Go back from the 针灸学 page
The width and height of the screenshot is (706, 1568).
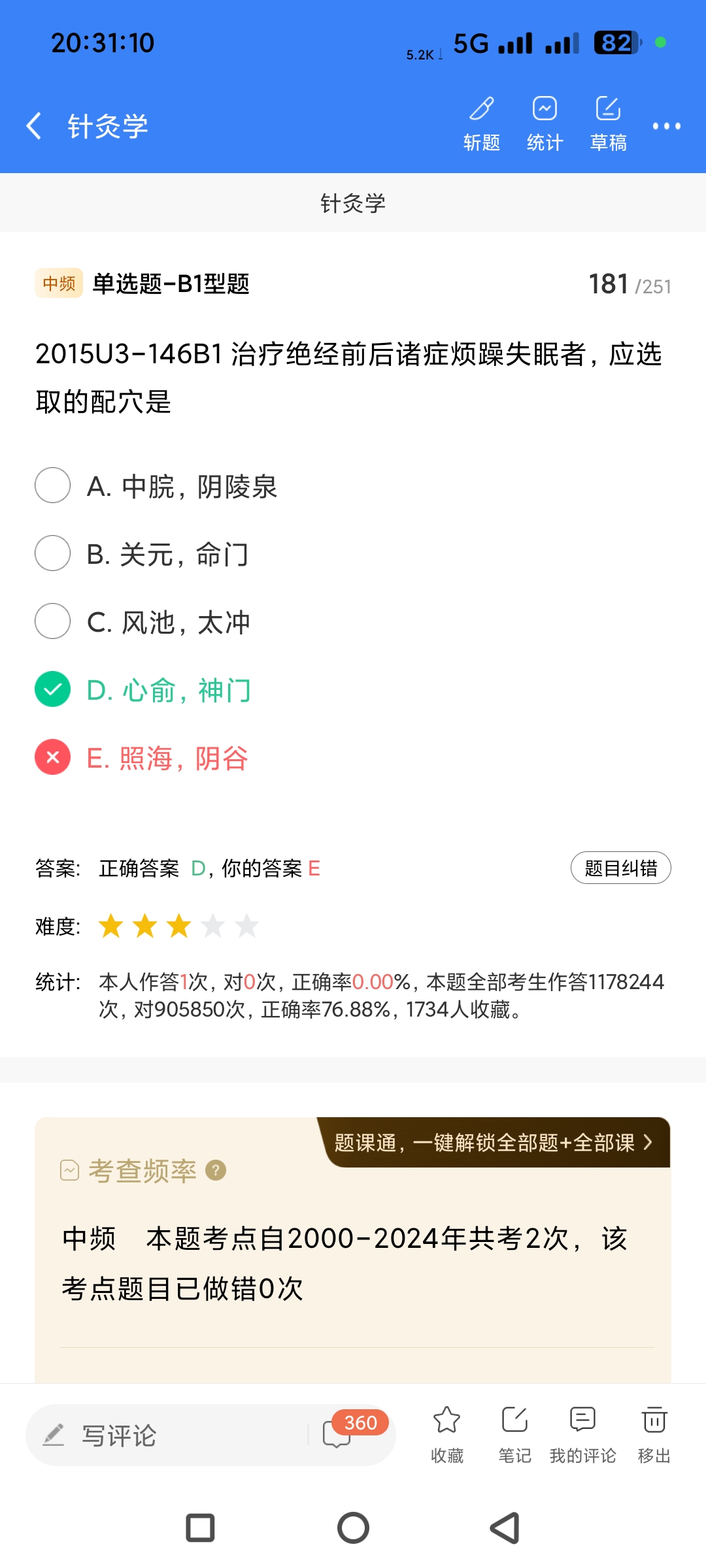click(x=34, y=125)
